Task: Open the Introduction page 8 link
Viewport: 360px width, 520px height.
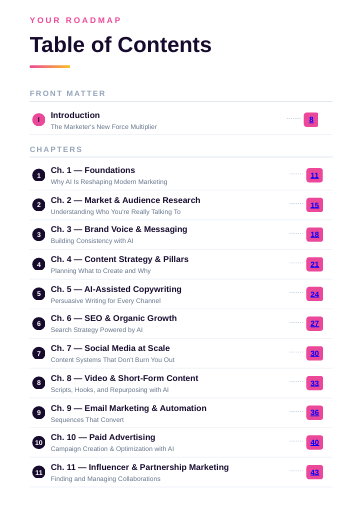Action: pos(311,120)
